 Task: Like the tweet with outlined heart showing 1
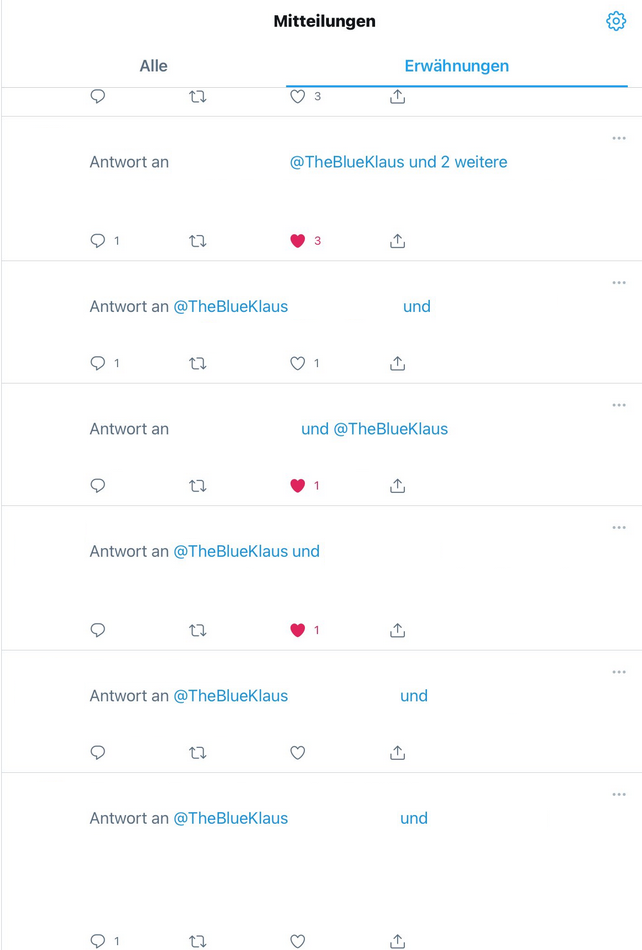point(297,363)
